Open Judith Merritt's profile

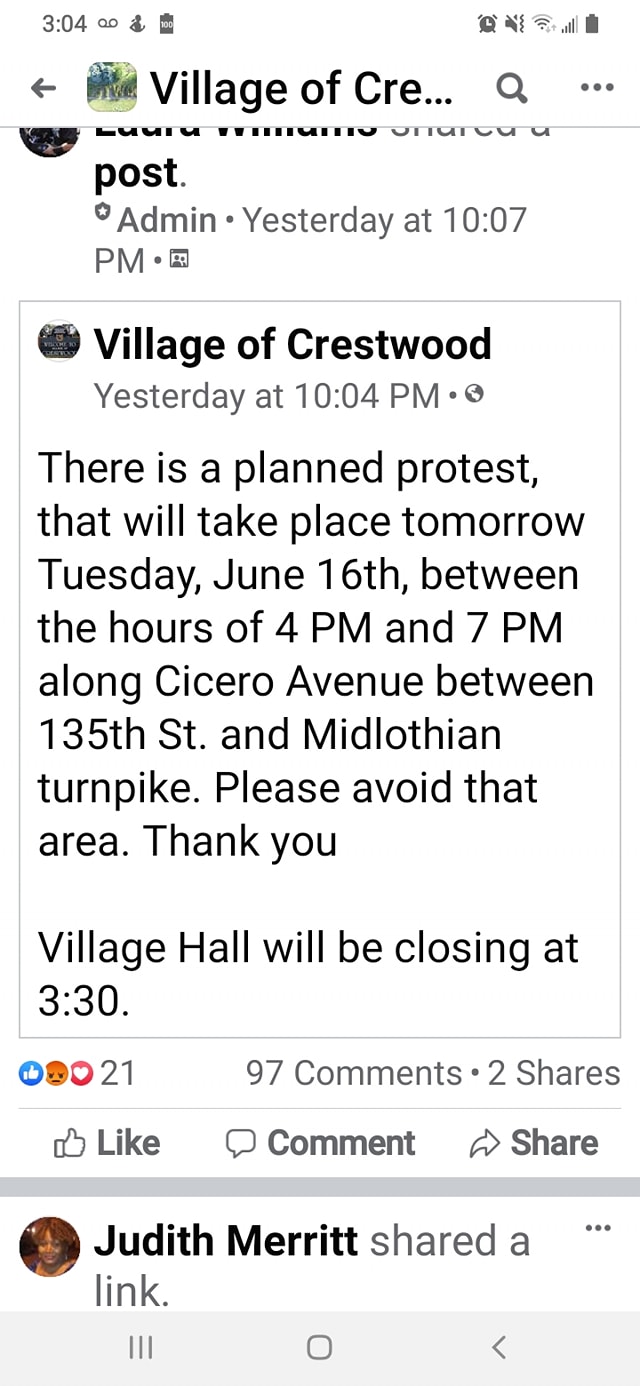click(x=225, y=1241)
